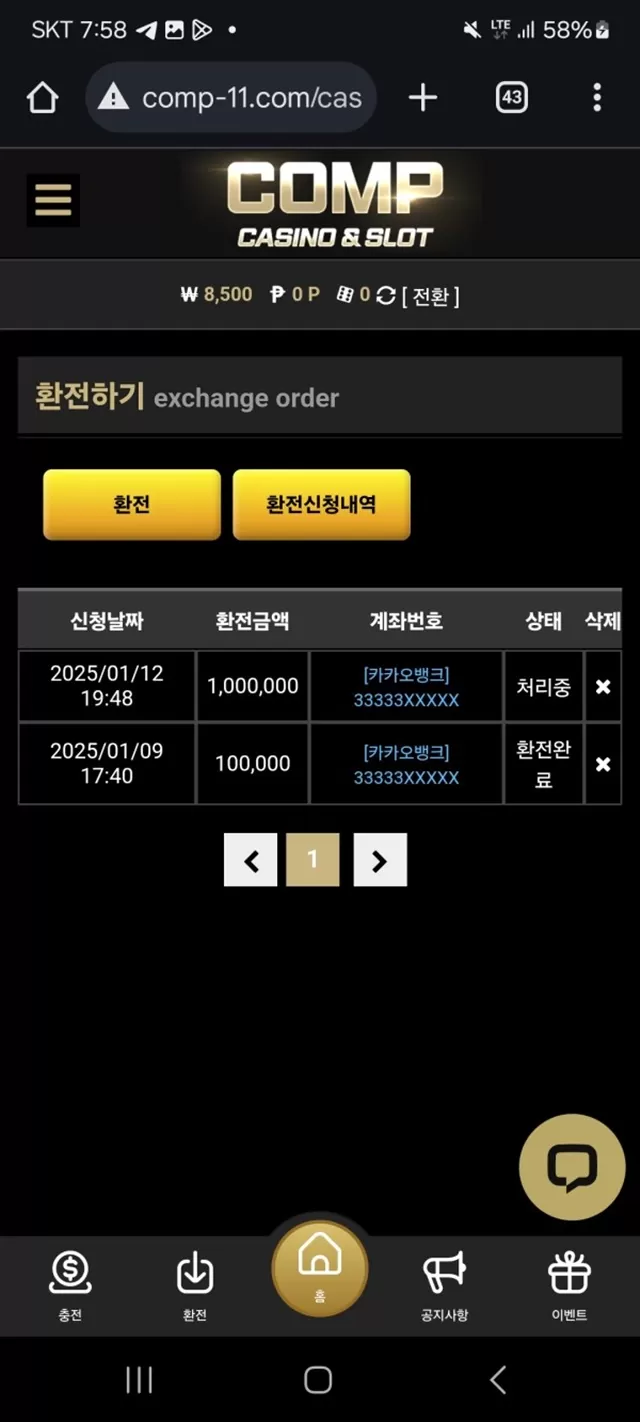Select page 1

(x=313, y=860)
